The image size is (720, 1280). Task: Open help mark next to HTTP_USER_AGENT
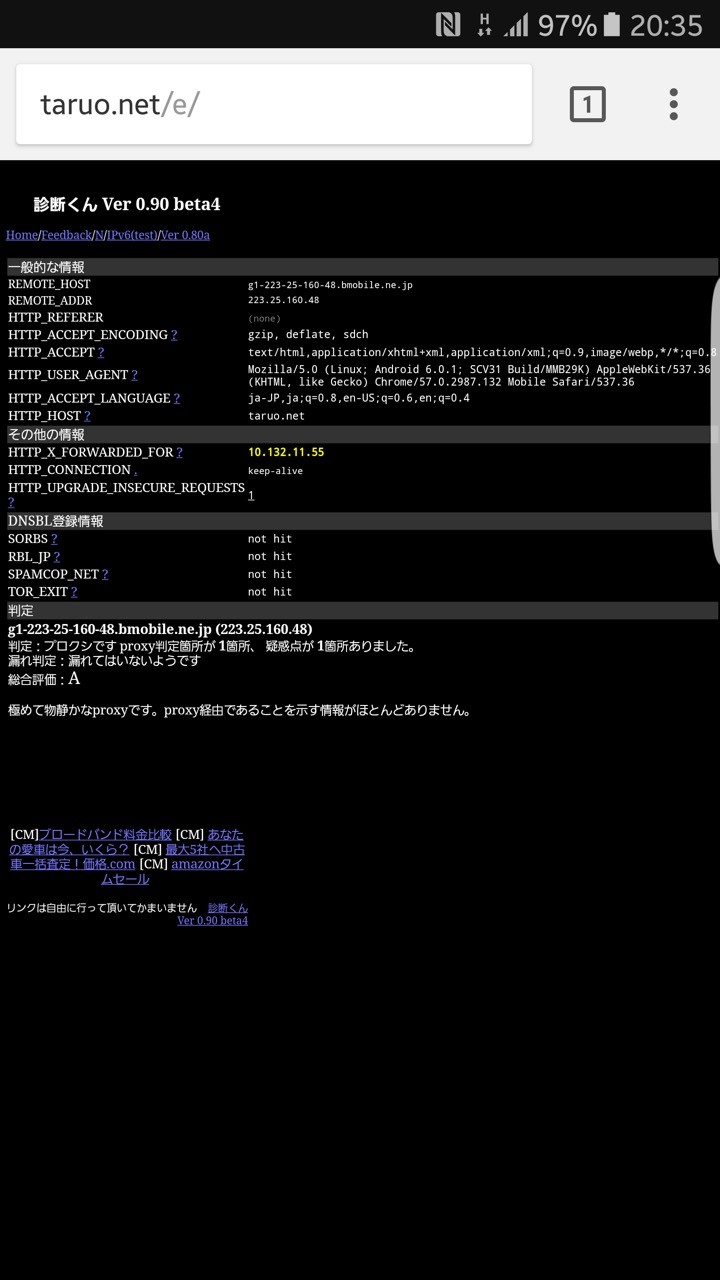(134, 375)
